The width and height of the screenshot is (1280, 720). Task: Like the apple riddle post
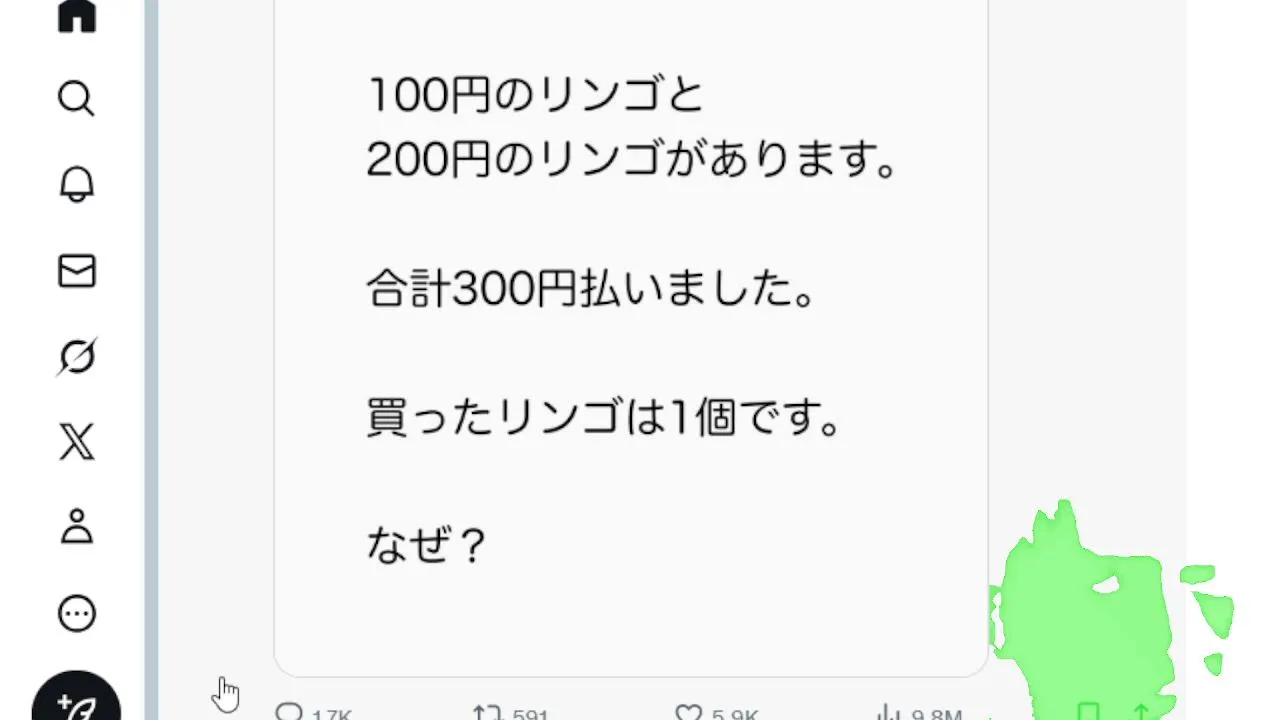coord(689,713)
